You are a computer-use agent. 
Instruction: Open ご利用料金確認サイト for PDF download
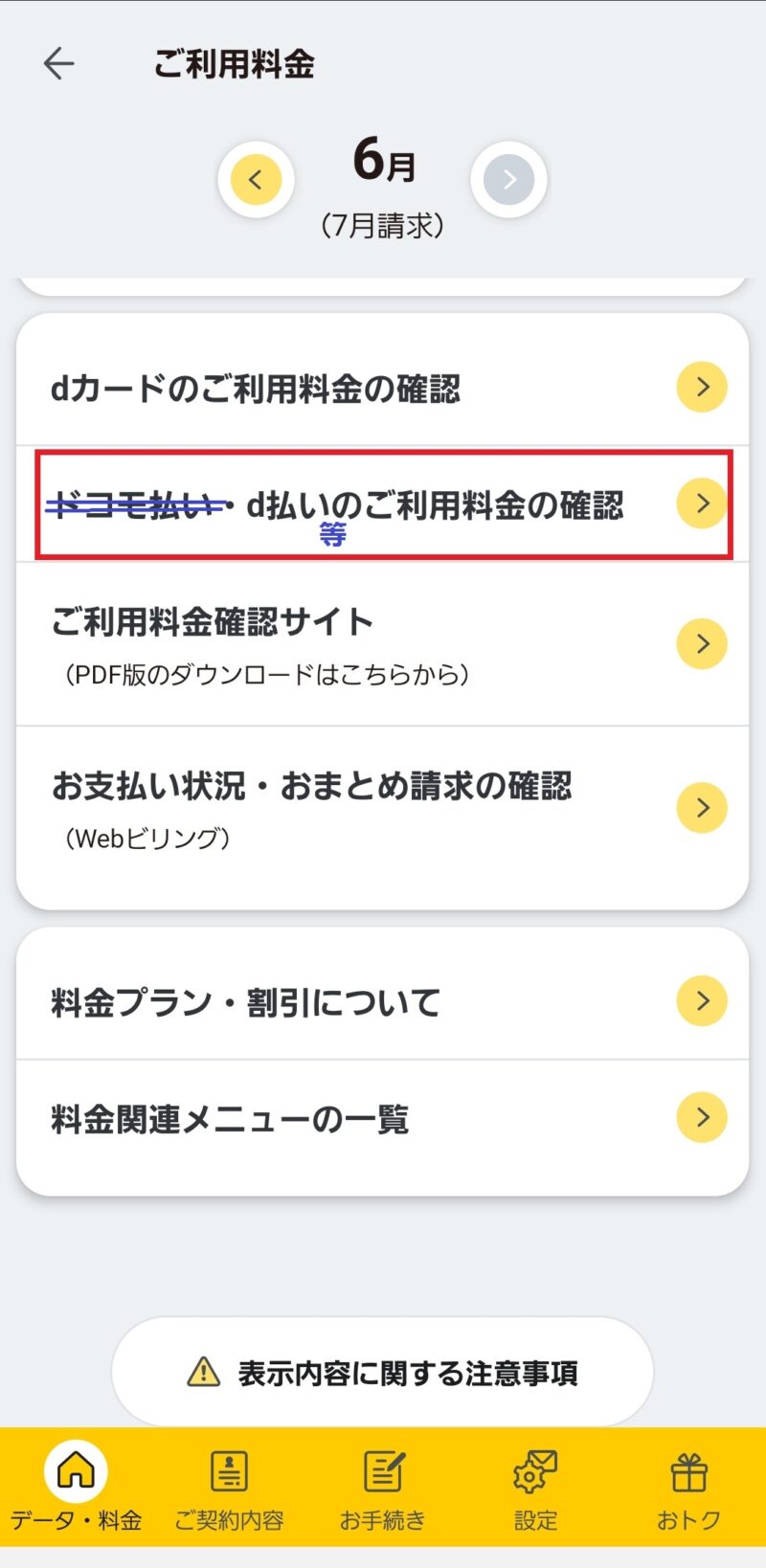coord(382,643)
